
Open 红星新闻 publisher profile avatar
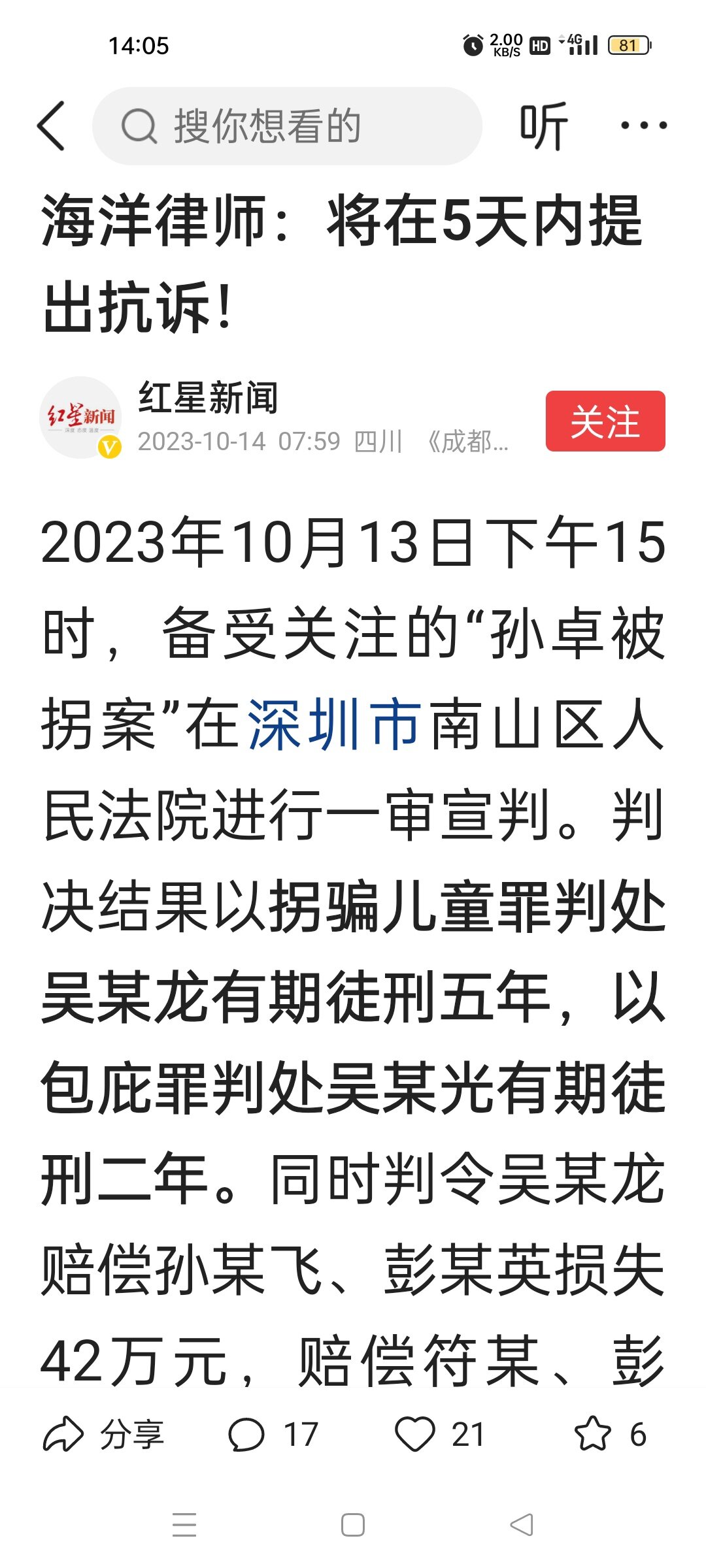(x=81, y=417)
